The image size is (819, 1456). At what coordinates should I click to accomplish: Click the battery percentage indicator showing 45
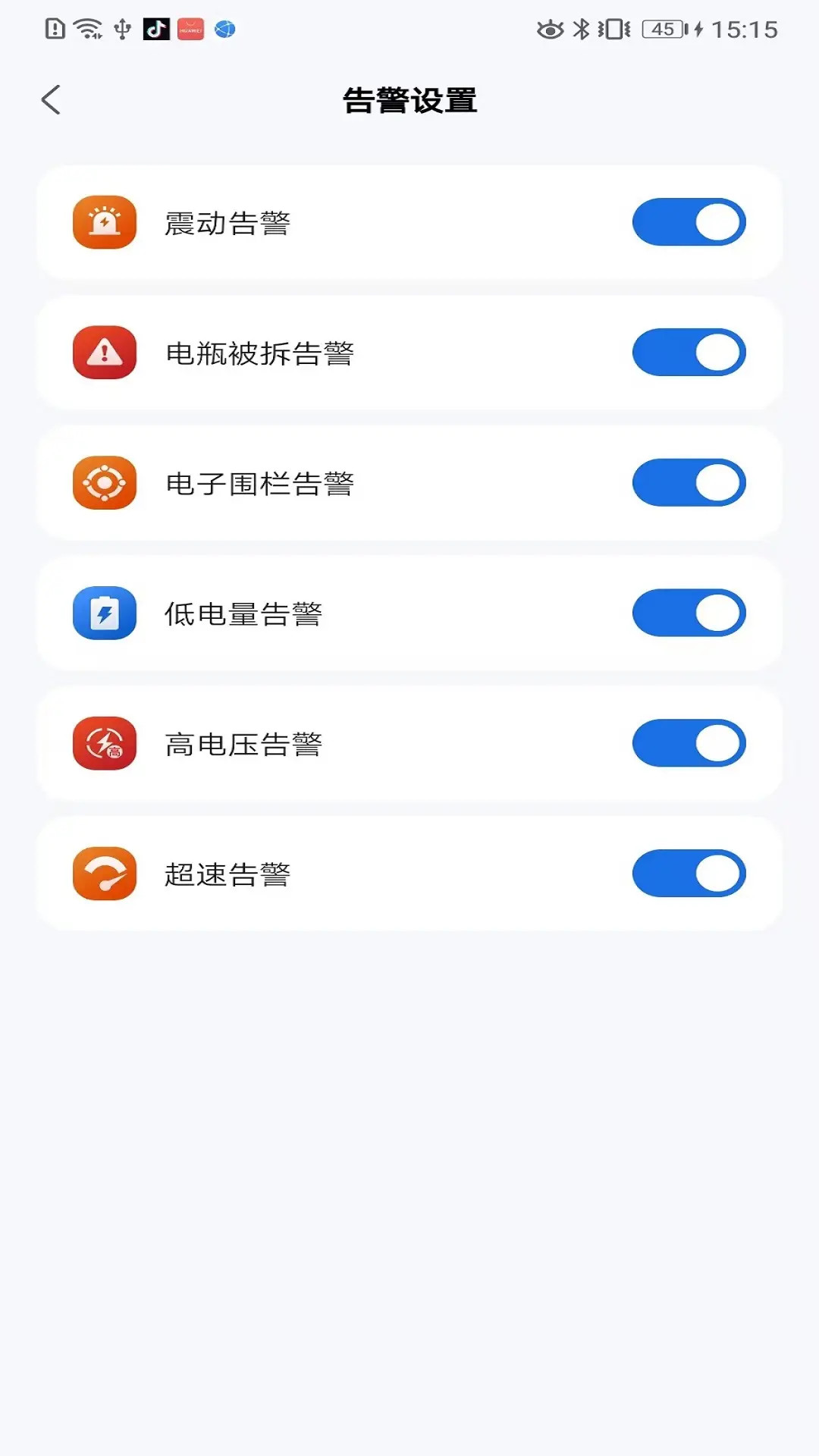click(x=661, y=29)
